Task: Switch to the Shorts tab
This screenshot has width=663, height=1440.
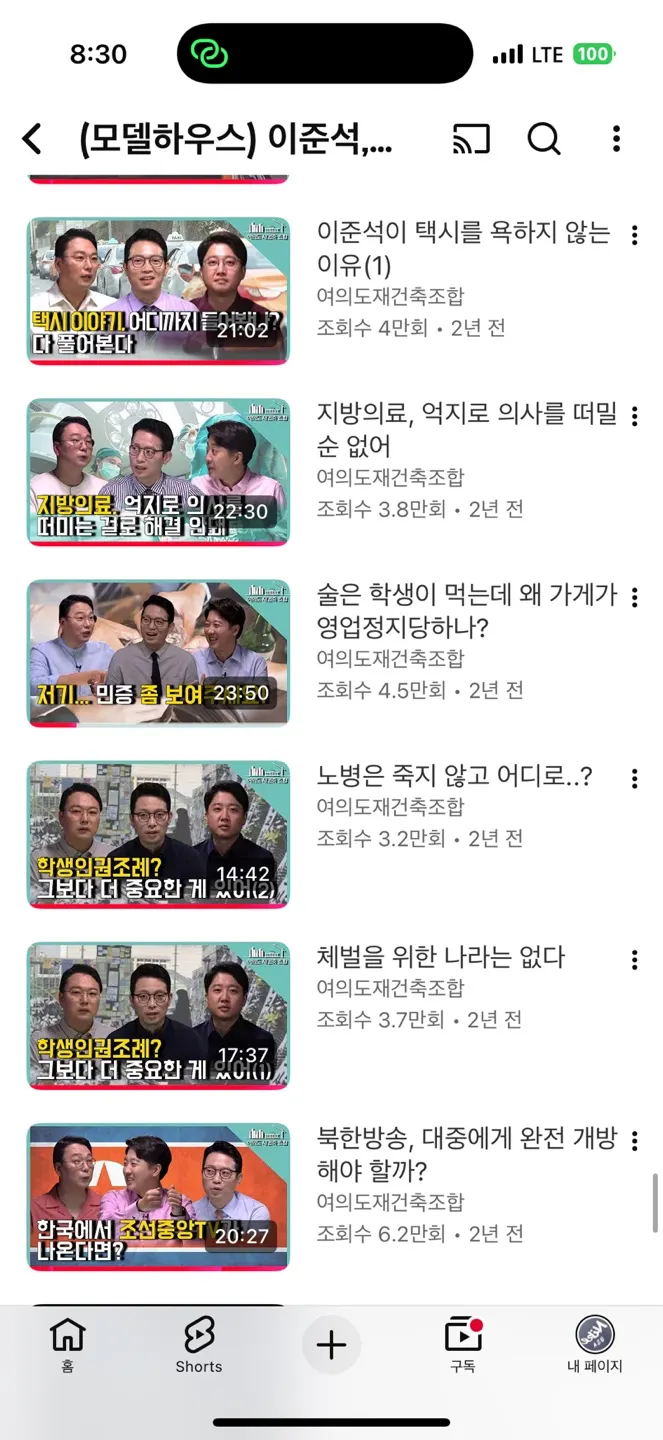Action: click(x=199, y=1345)
